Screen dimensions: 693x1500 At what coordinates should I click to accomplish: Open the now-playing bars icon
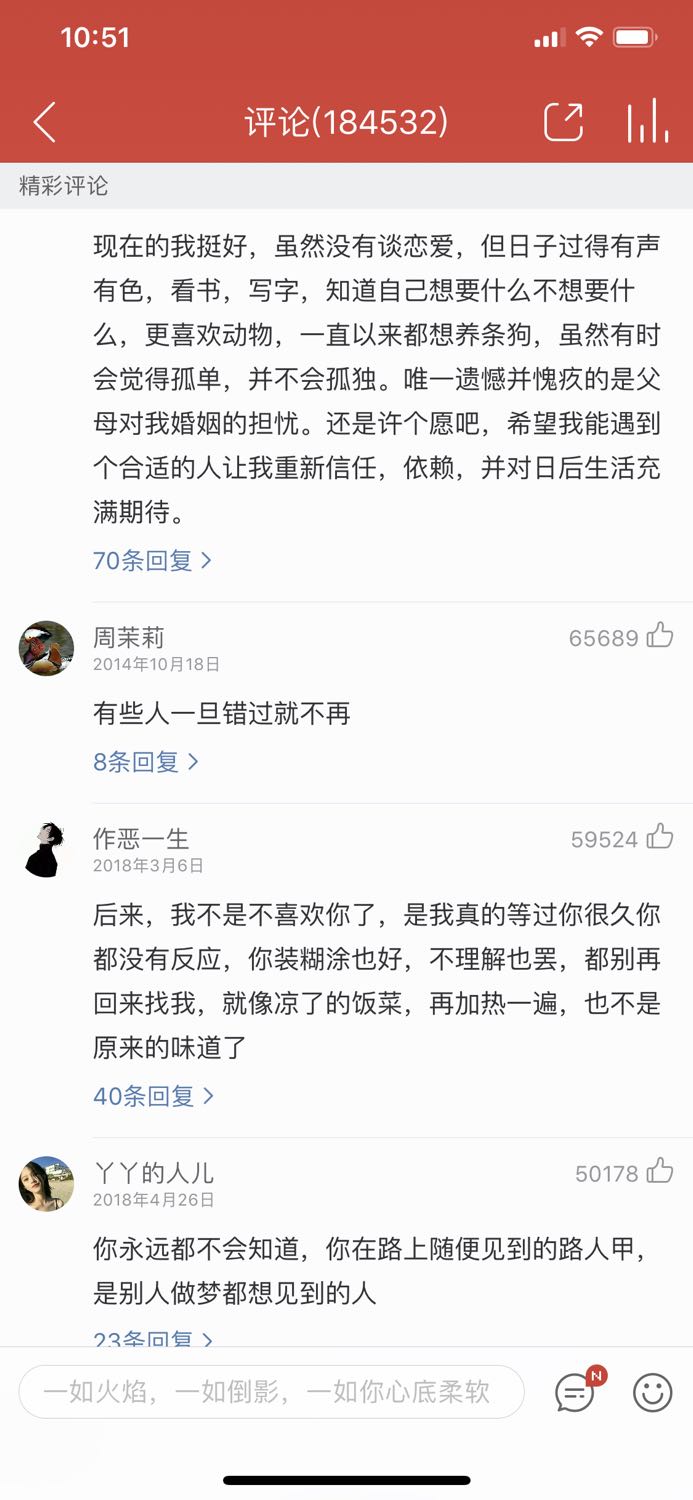tap(647, 122)
